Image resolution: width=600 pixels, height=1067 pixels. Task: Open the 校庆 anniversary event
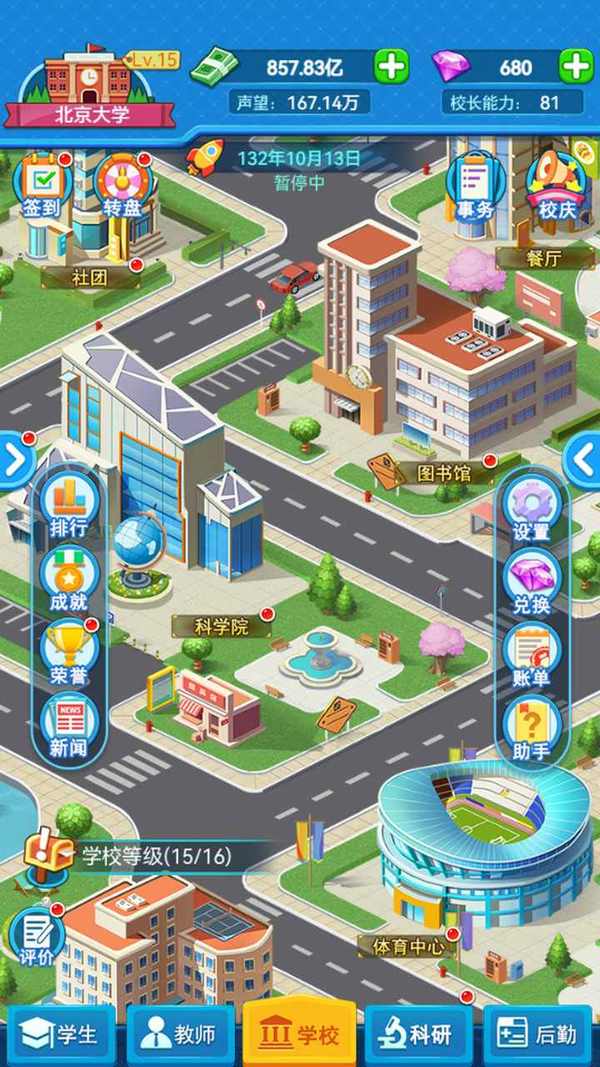click(x=556, y=187)
